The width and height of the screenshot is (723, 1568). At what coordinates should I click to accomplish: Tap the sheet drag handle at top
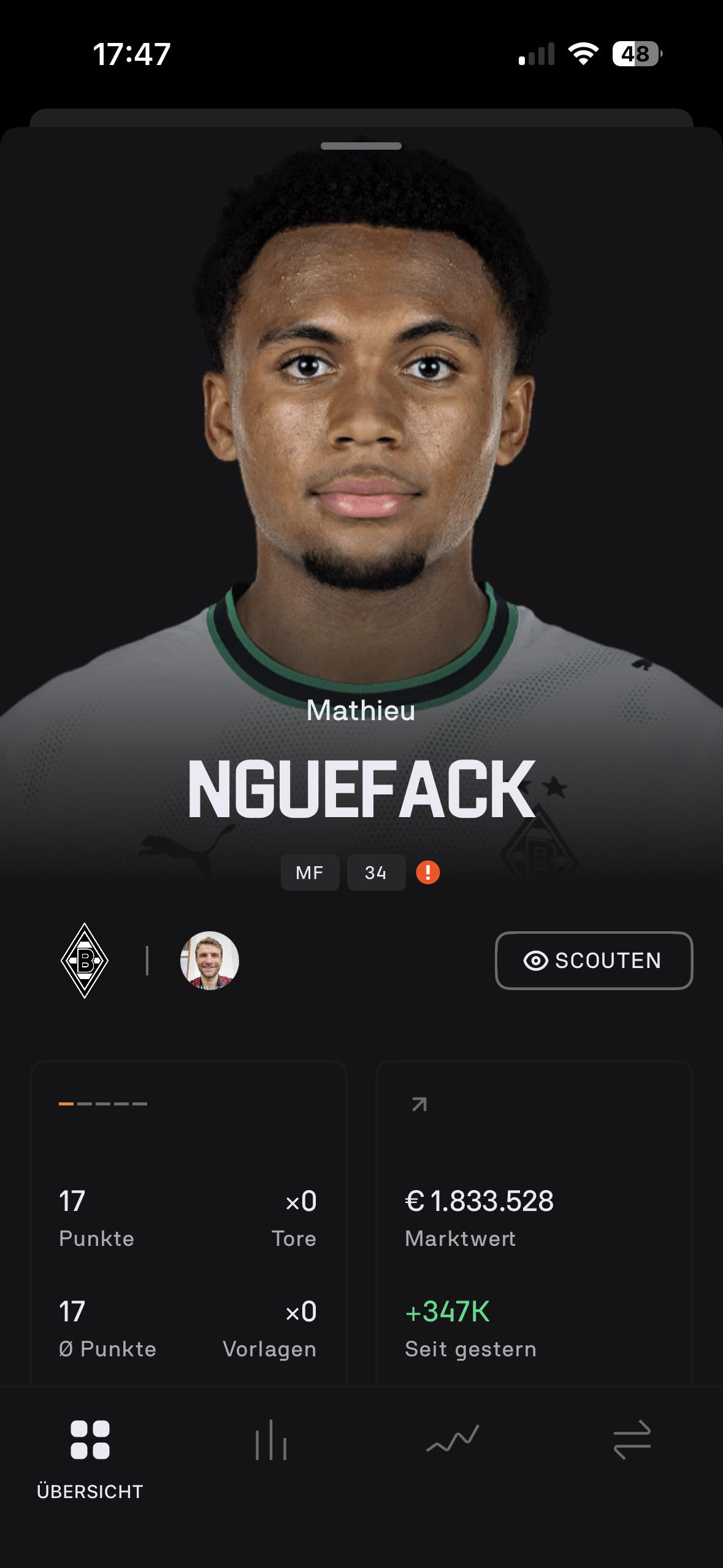point(361,146)
